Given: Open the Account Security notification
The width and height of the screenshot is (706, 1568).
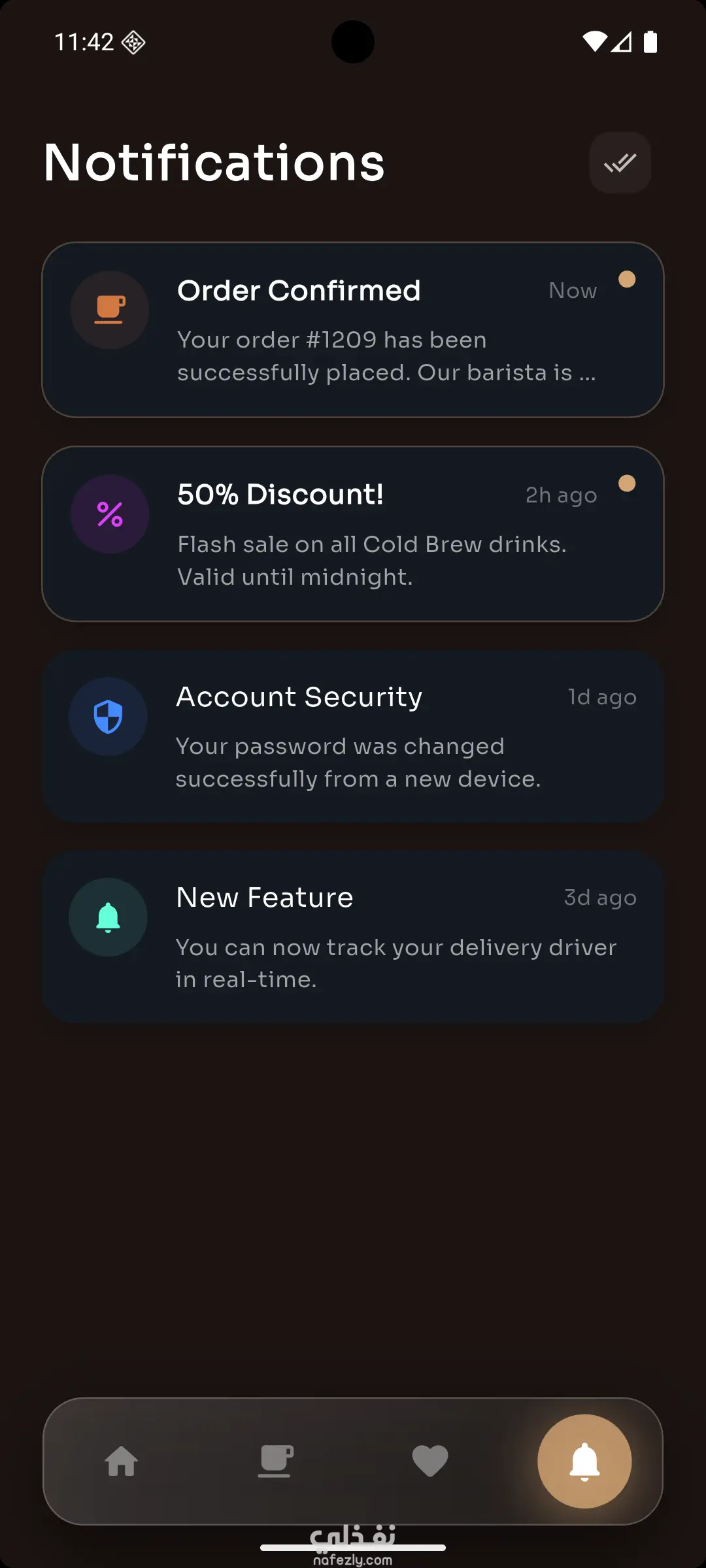Looking at the screenshot, I should (x=353, y=736).
